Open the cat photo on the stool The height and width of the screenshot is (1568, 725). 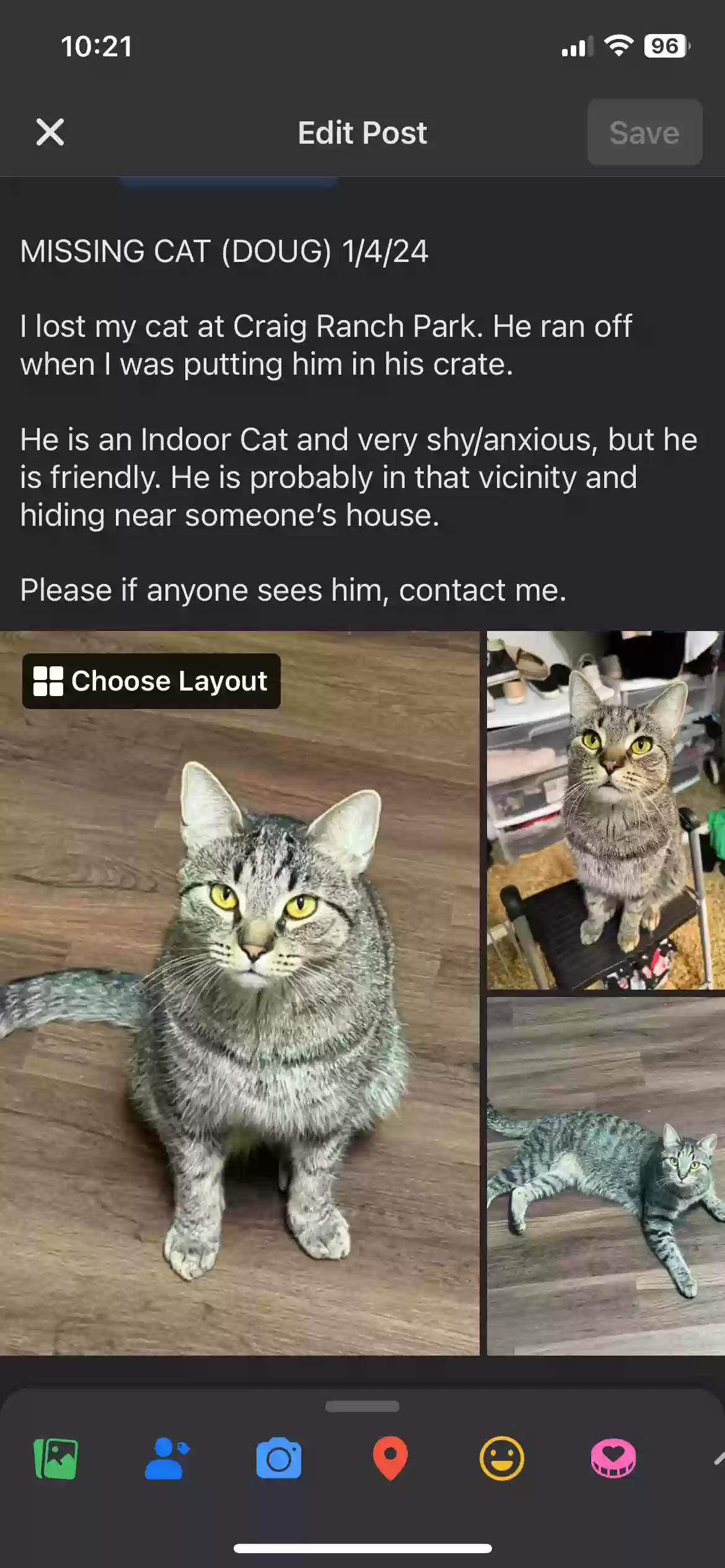(605, 810)
